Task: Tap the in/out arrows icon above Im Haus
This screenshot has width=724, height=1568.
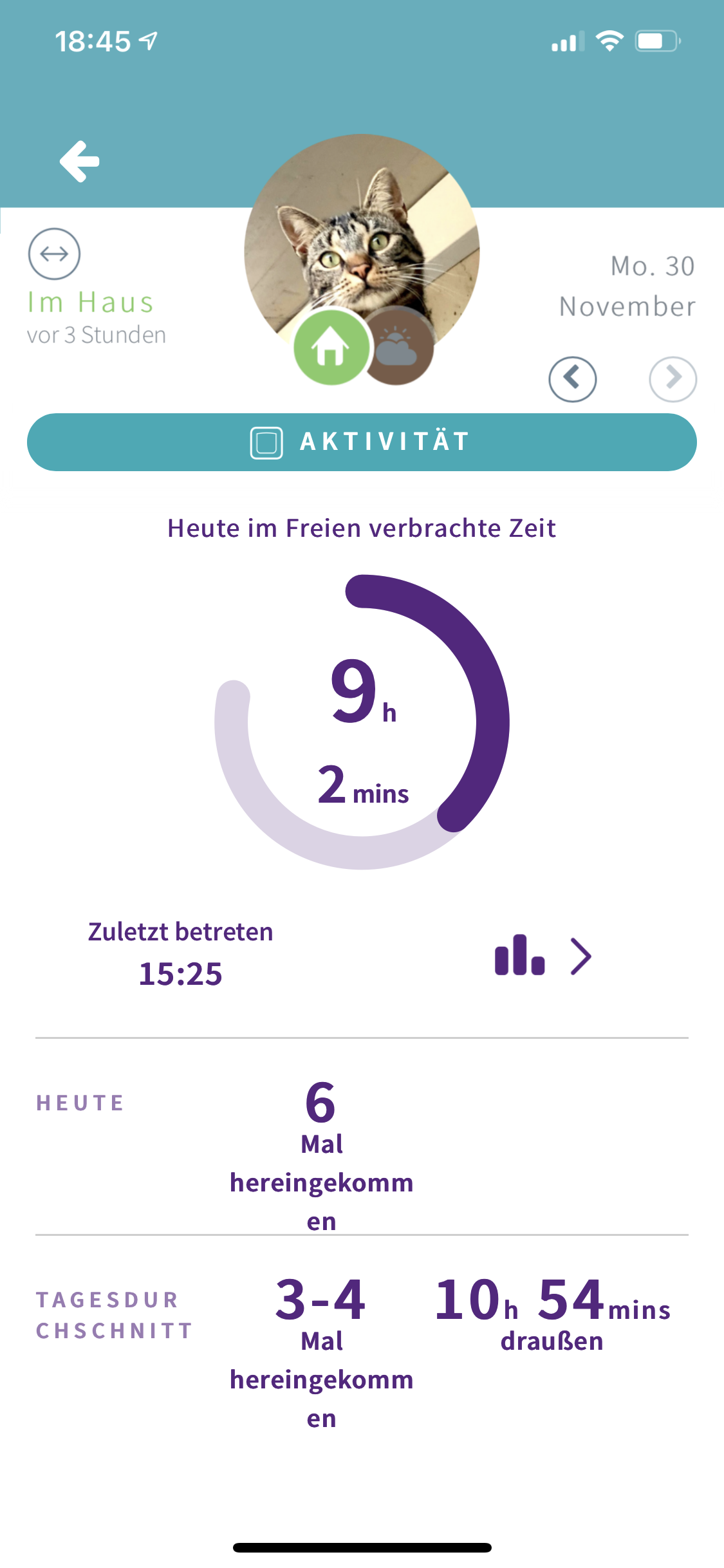Action: (54, 254)
